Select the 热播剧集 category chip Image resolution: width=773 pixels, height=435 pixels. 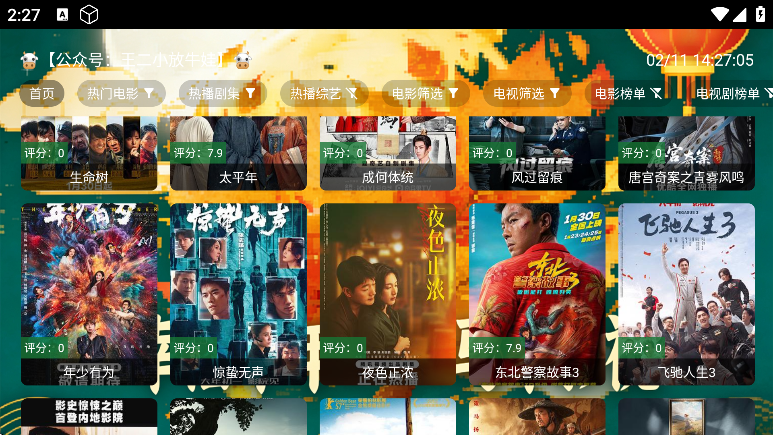(x=223, y=94)
